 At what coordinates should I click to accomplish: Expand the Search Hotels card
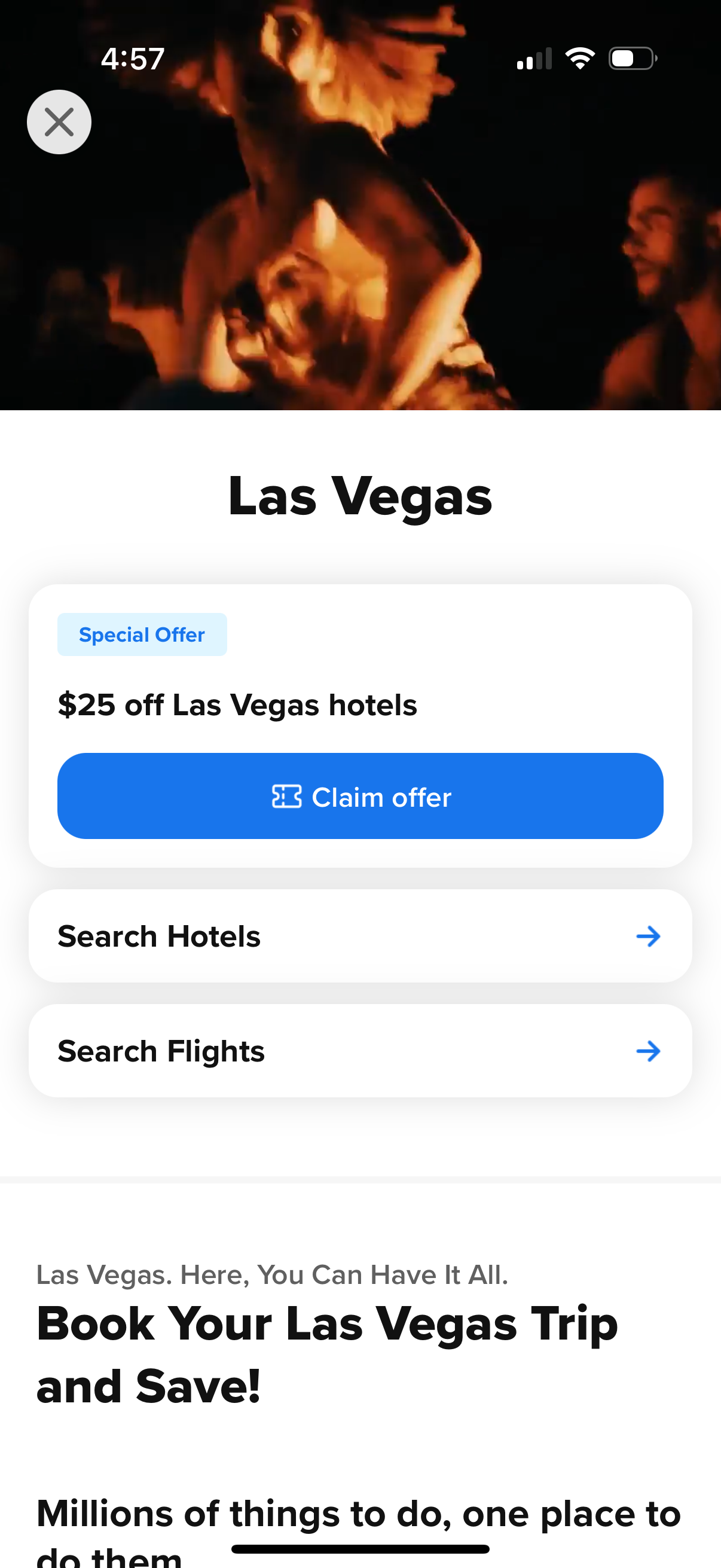click(x=360, y=936)
